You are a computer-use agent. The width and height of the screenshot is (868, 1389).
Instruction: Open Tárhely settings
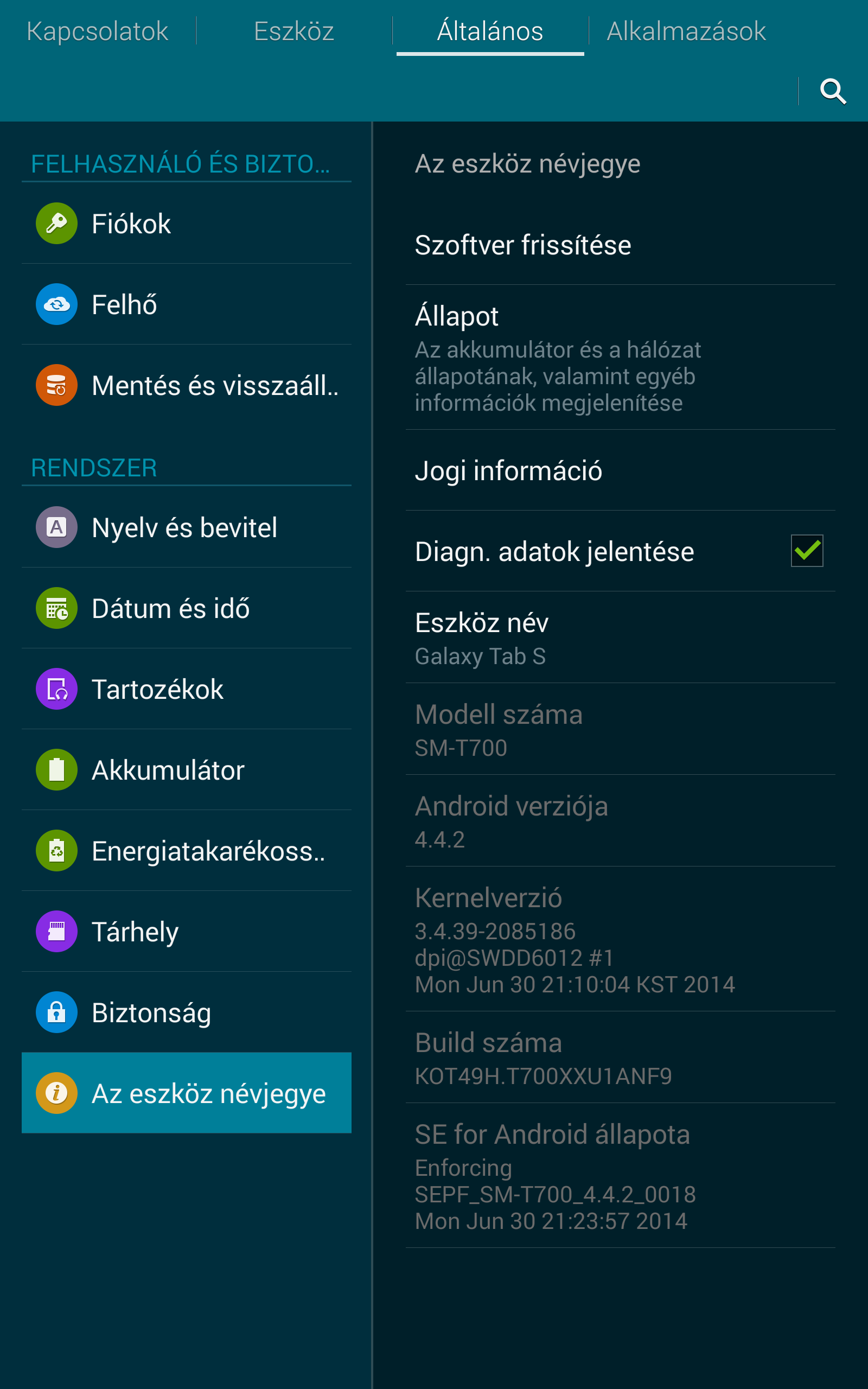point(186,932)
